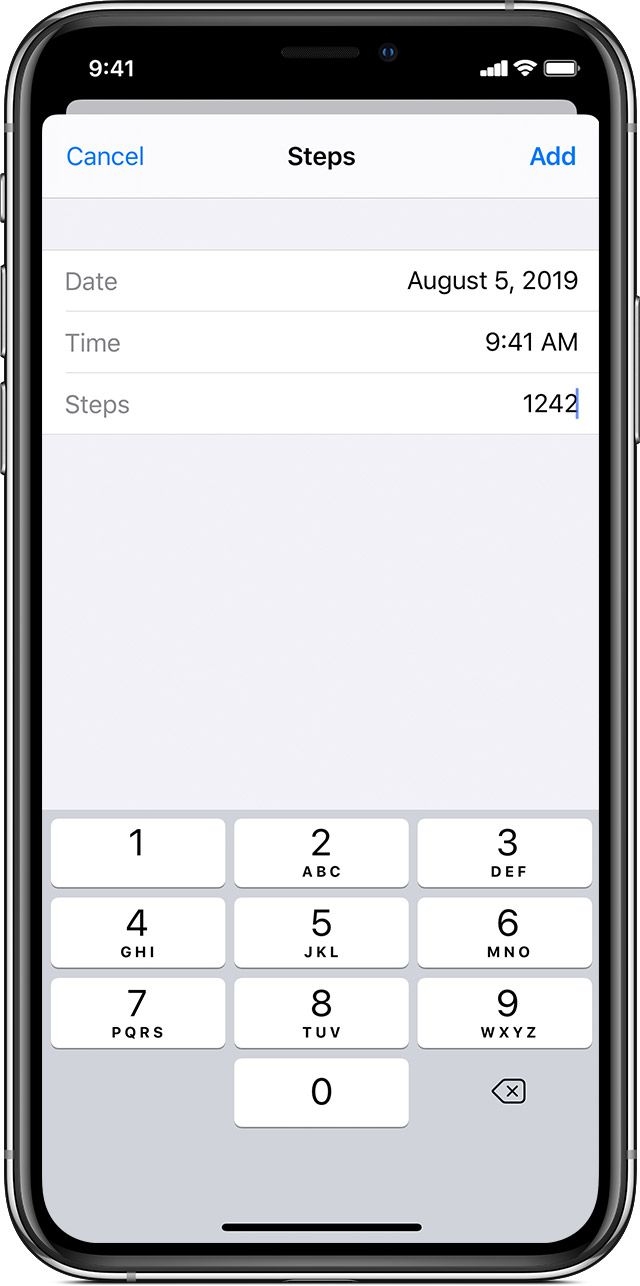This screenshot has width=640, height=1286.
Task: Cancel adding steps data
Action: coord(105,157)
